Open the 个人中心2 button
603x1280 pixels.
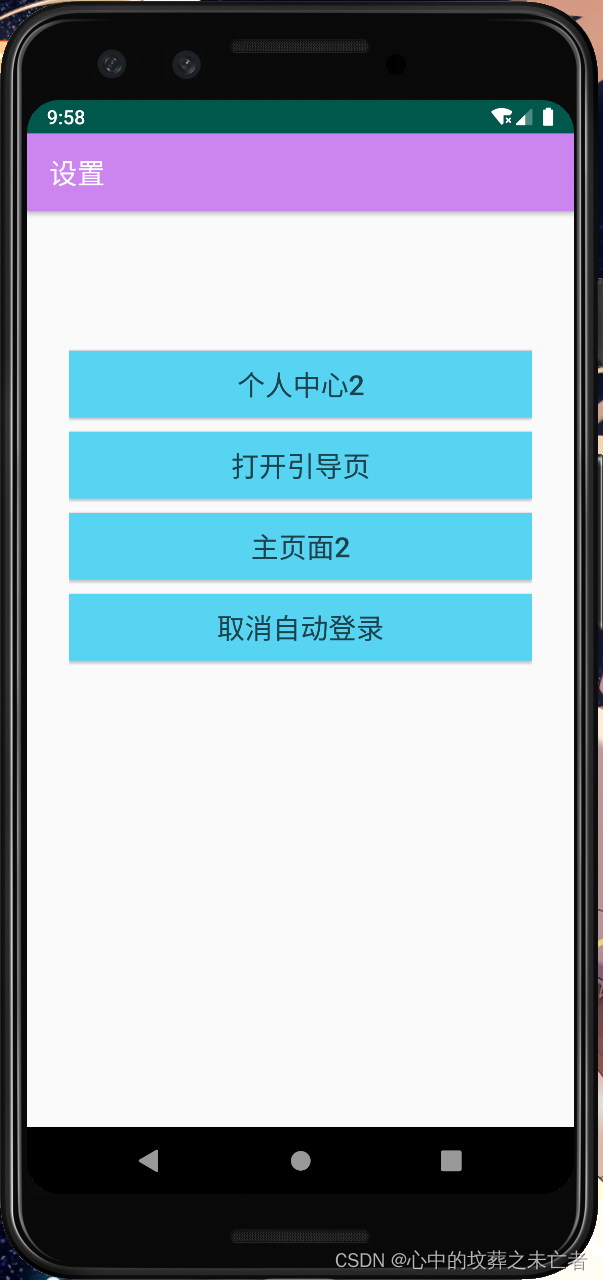click(300, 385)
